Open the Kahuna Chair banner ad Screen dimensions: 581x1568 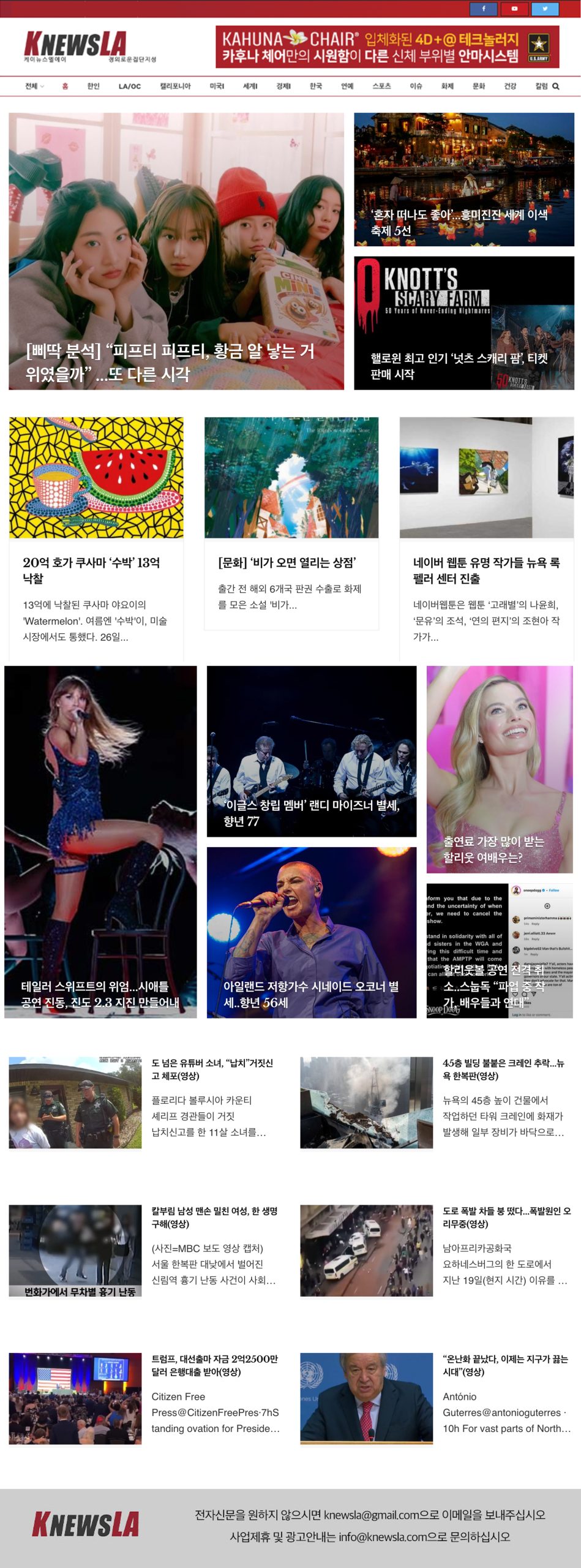(387, 47)
